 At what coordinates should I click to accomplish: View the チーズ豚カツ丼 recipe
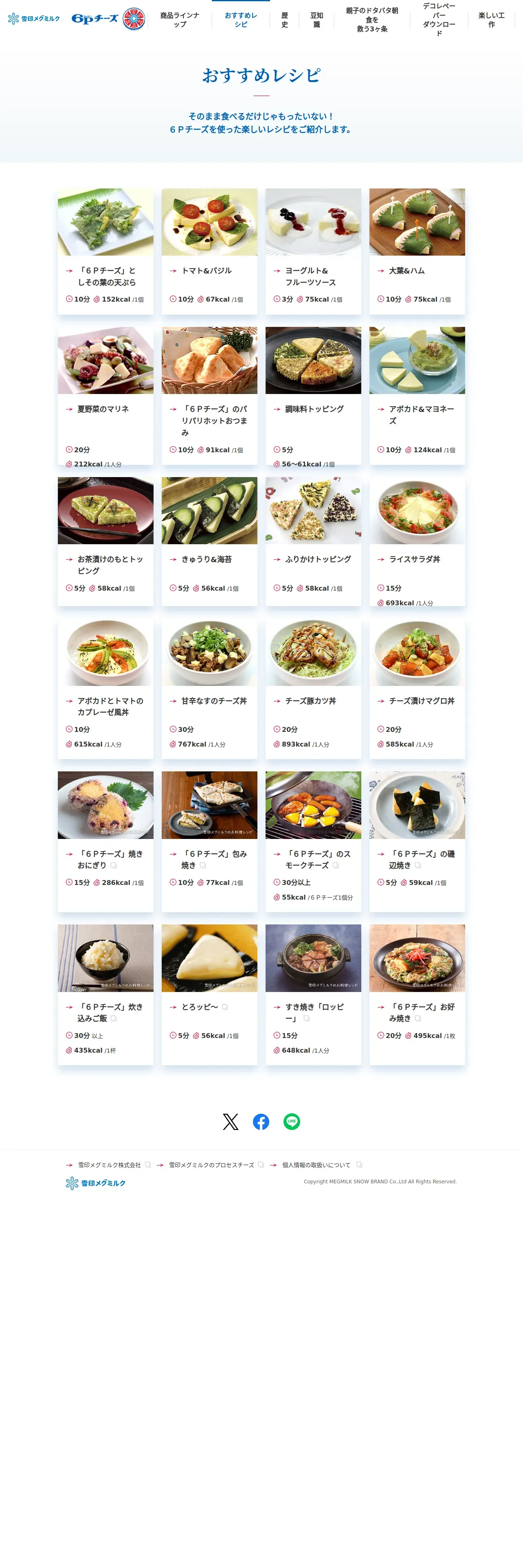click(x=313, y=688)
